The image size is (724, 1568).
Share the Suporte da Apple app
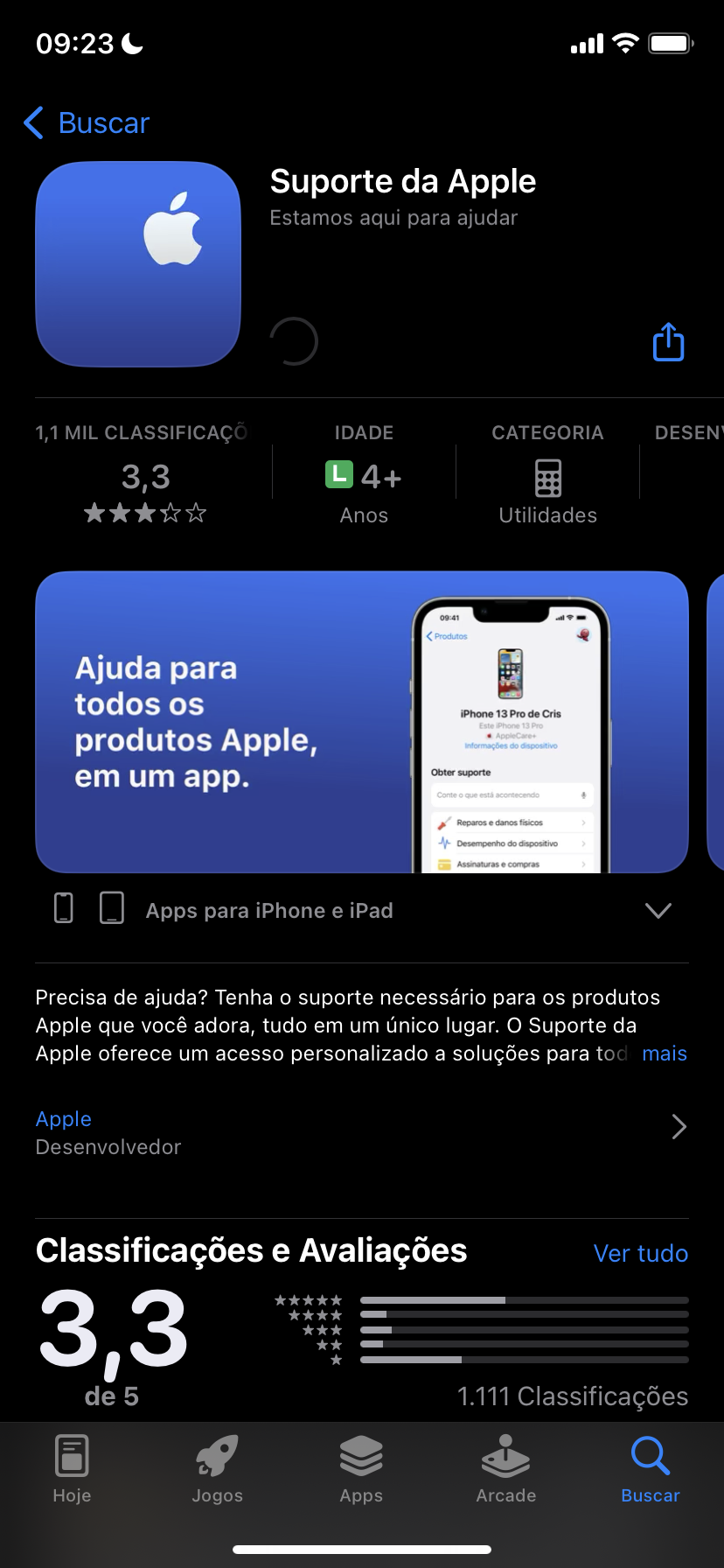(668, 342)
